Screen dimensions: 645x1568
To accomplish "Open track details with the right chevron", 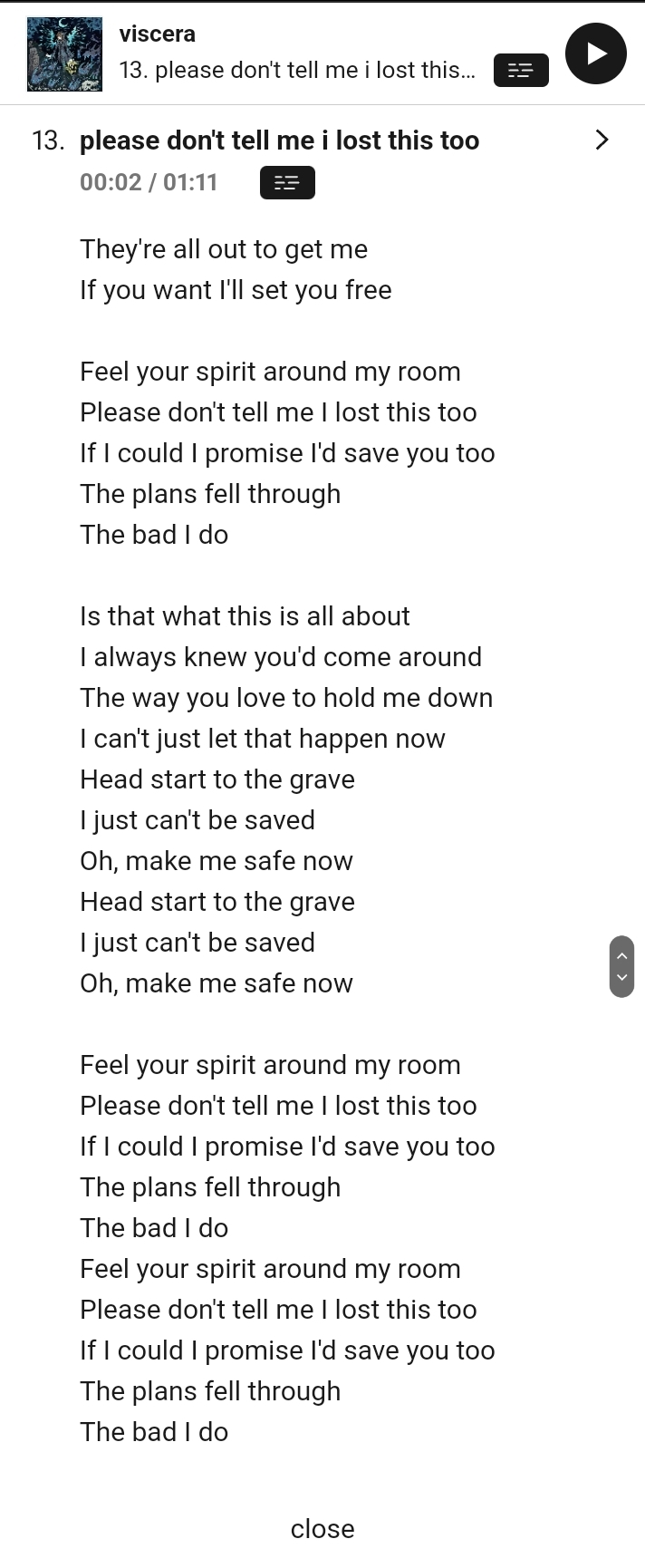I will (602, 140).
